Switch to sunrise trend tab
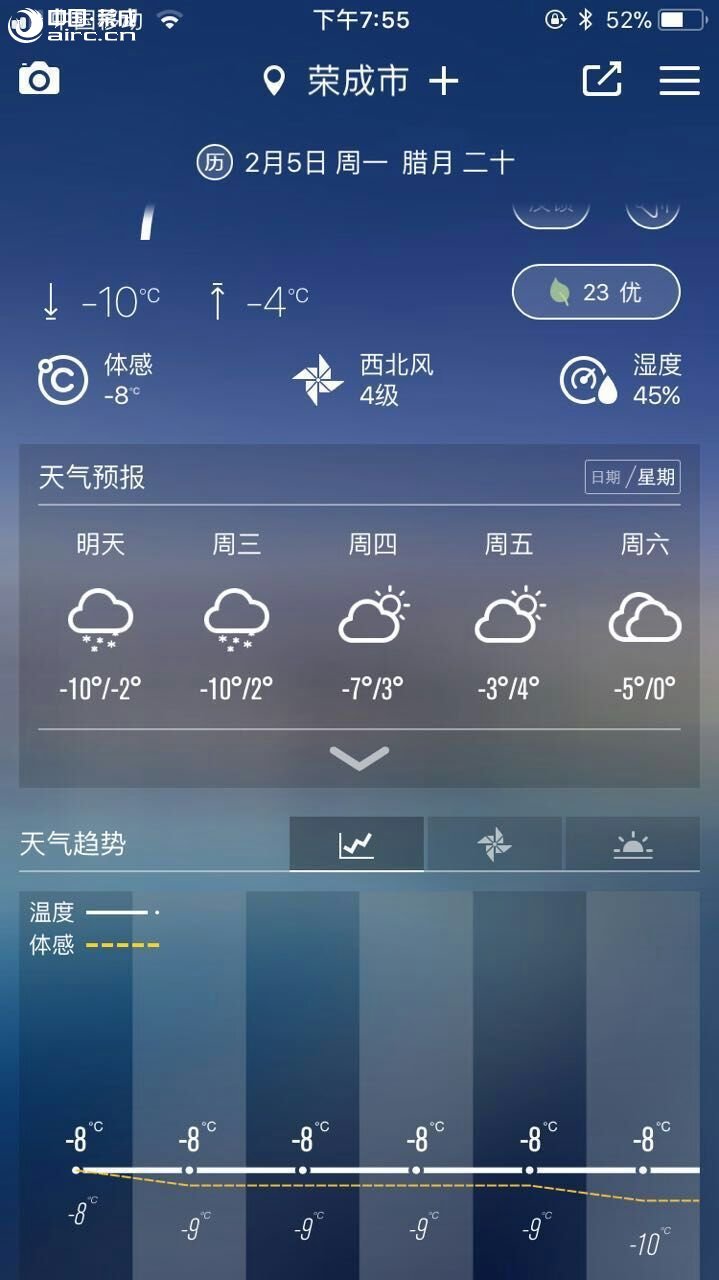The image size is (719, 1280). [632, 844]
